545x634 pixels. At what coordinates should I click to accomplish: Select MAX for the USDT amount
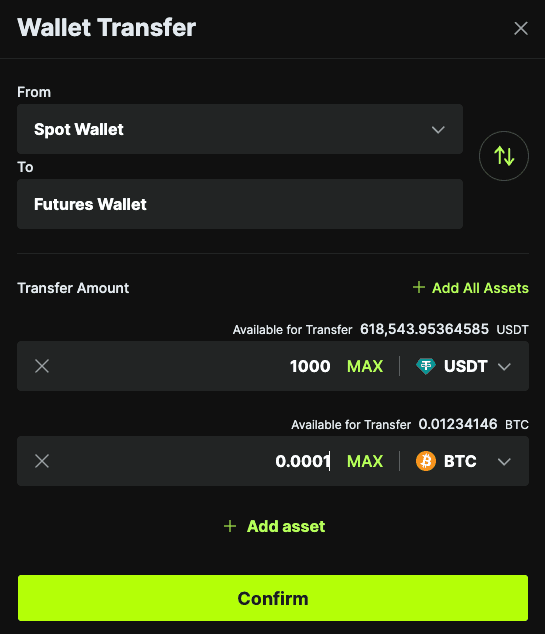pos(365,366)
